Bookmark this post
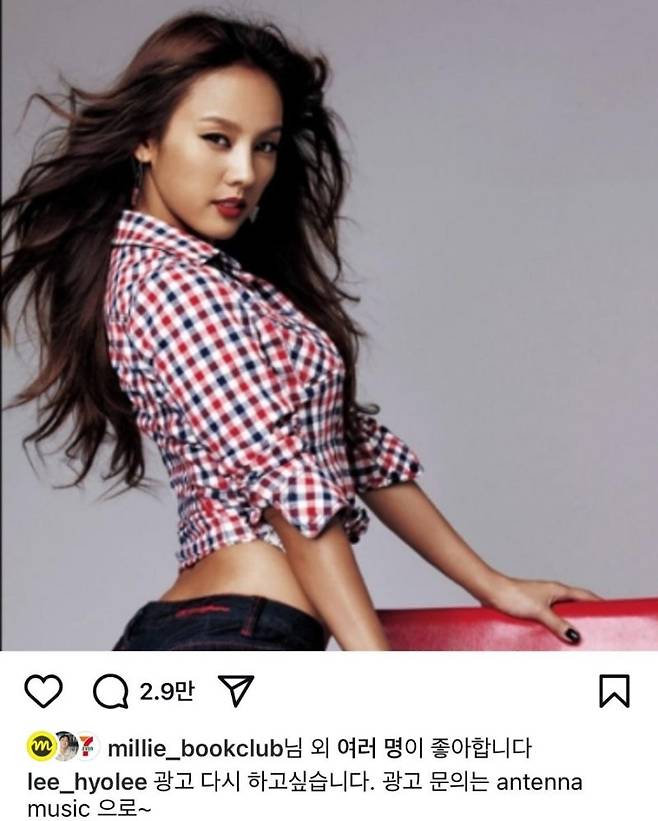The width and height of the screenshot is (658, 821). (x=613, y=691)
